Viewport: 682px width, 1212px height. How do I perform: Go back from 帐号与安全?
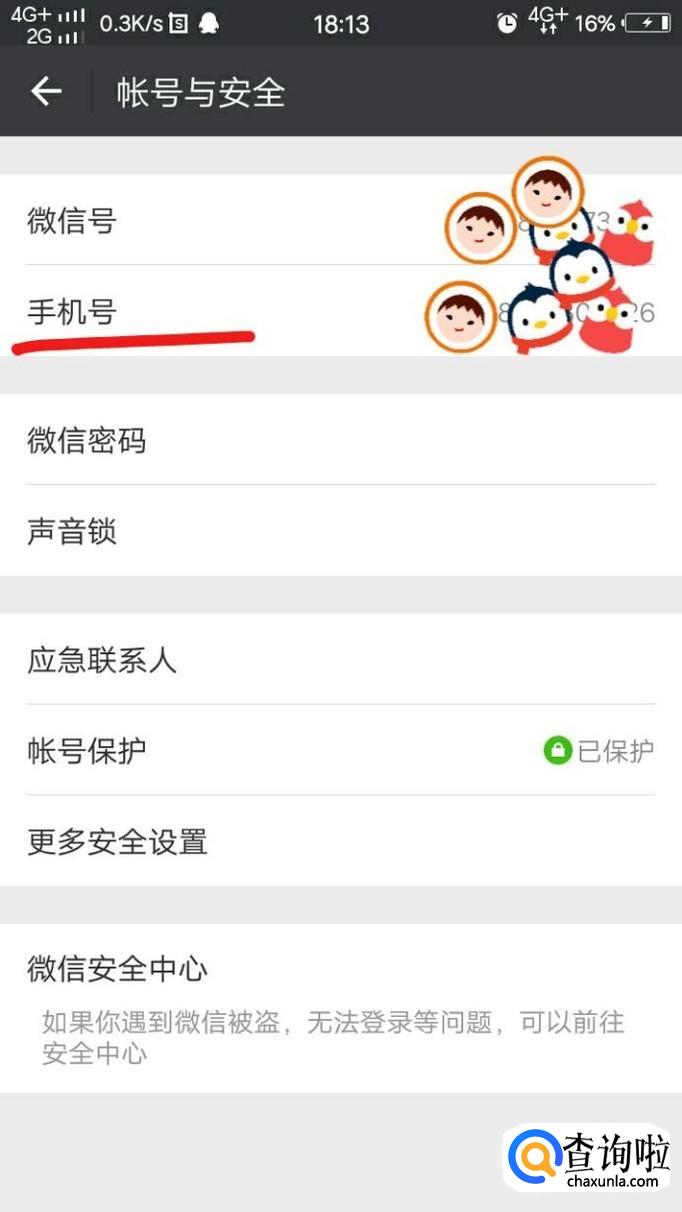pyautogui.click(x=46, y=92)
